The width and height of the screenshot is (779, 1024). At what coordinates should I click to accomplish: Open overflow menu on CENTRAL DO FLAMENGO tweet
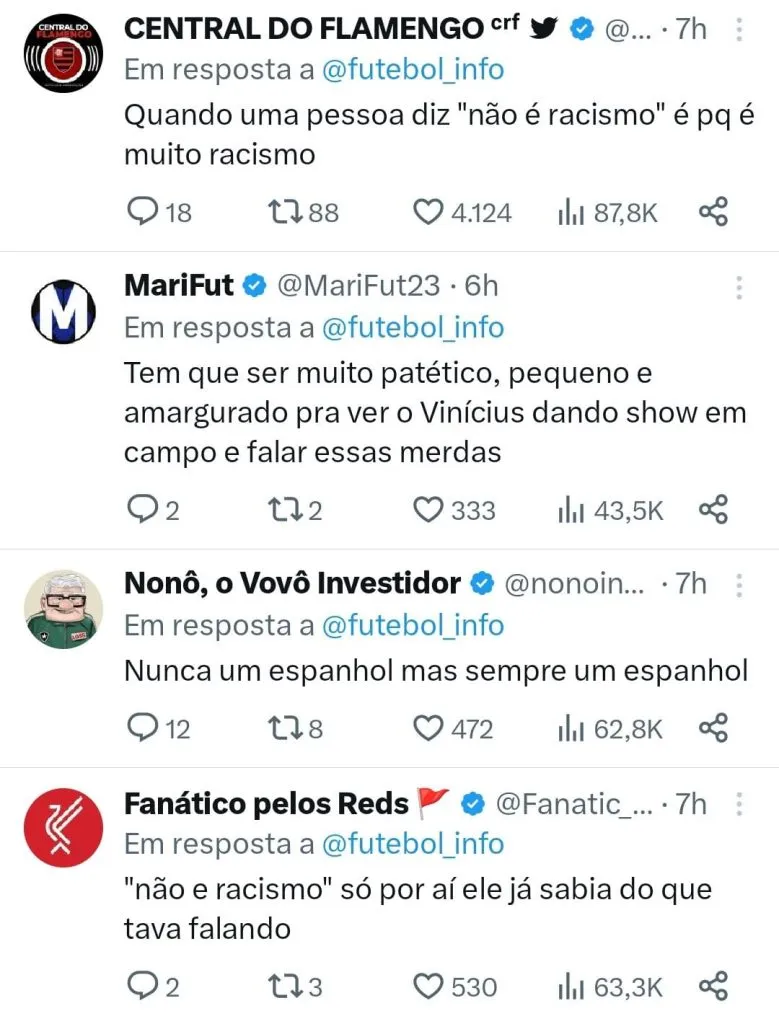pos(739,32)
